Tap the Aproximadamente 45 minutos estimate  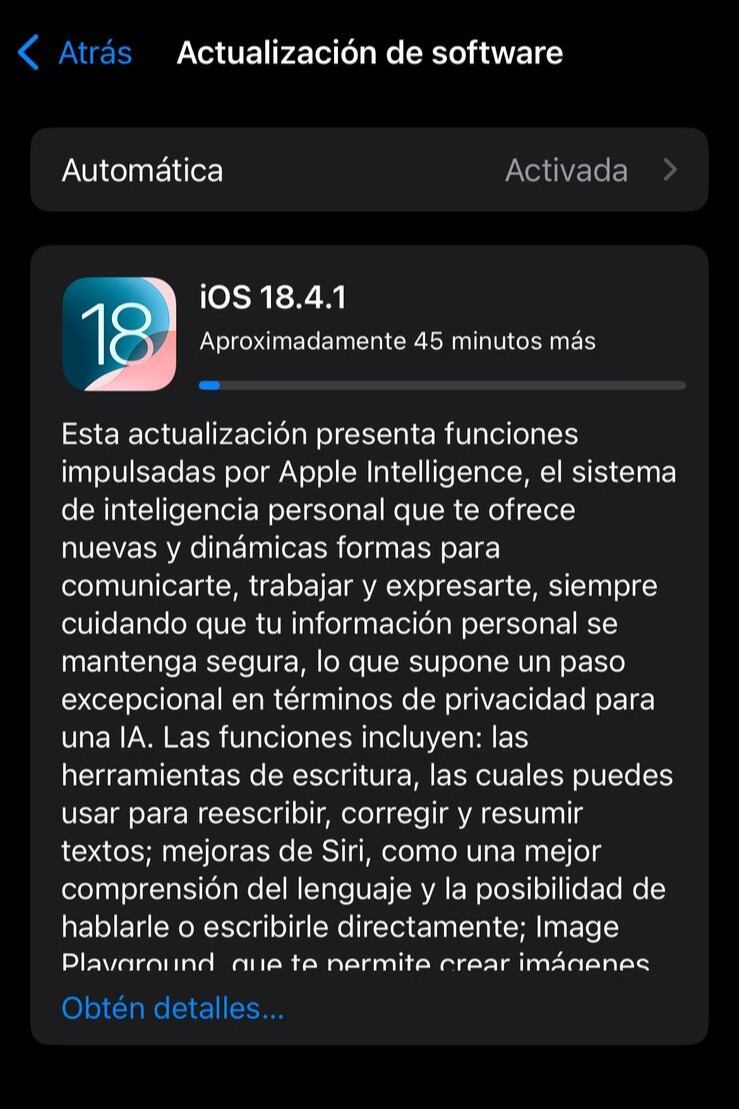(x=398, y=341)
